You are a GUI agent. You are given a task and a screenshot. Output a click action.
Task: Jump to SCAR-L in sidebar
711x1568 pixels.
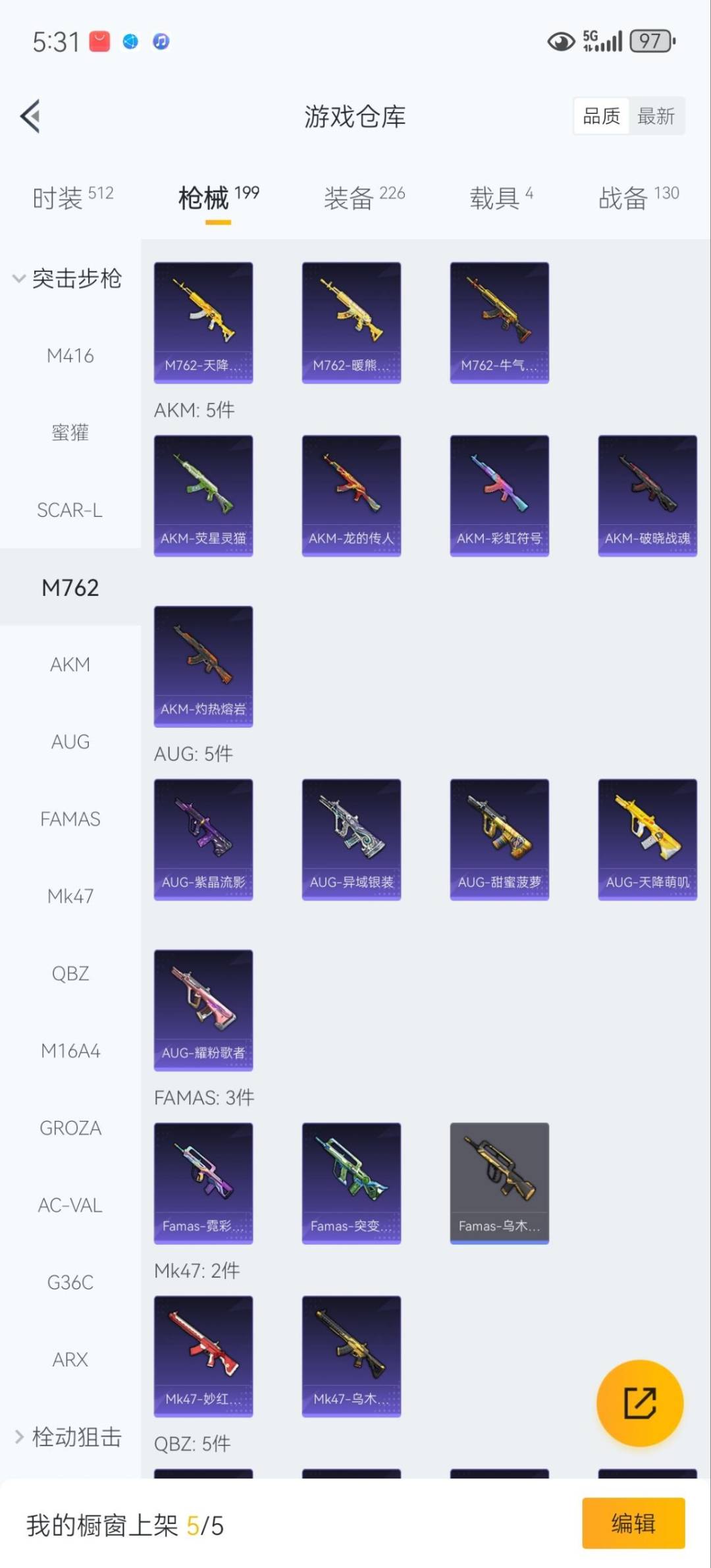coord(70,510)
